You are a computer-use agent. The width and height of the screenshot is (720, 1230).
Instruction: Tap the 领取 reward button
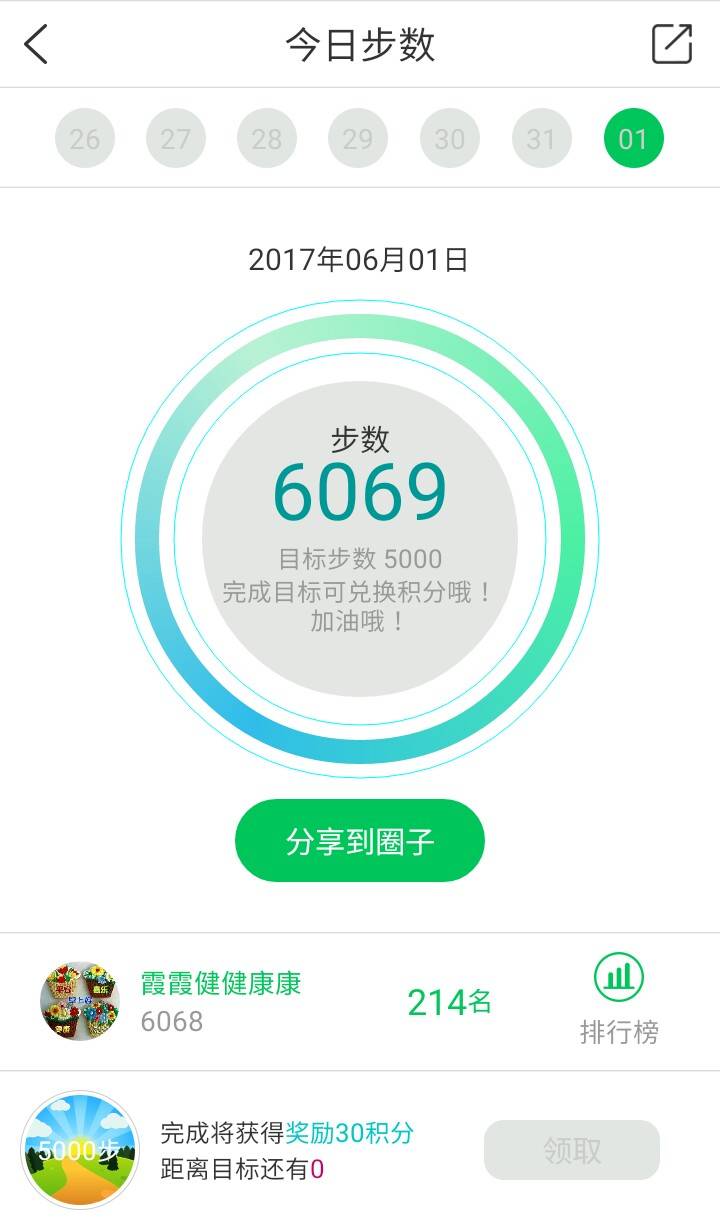click(572, 1150)
